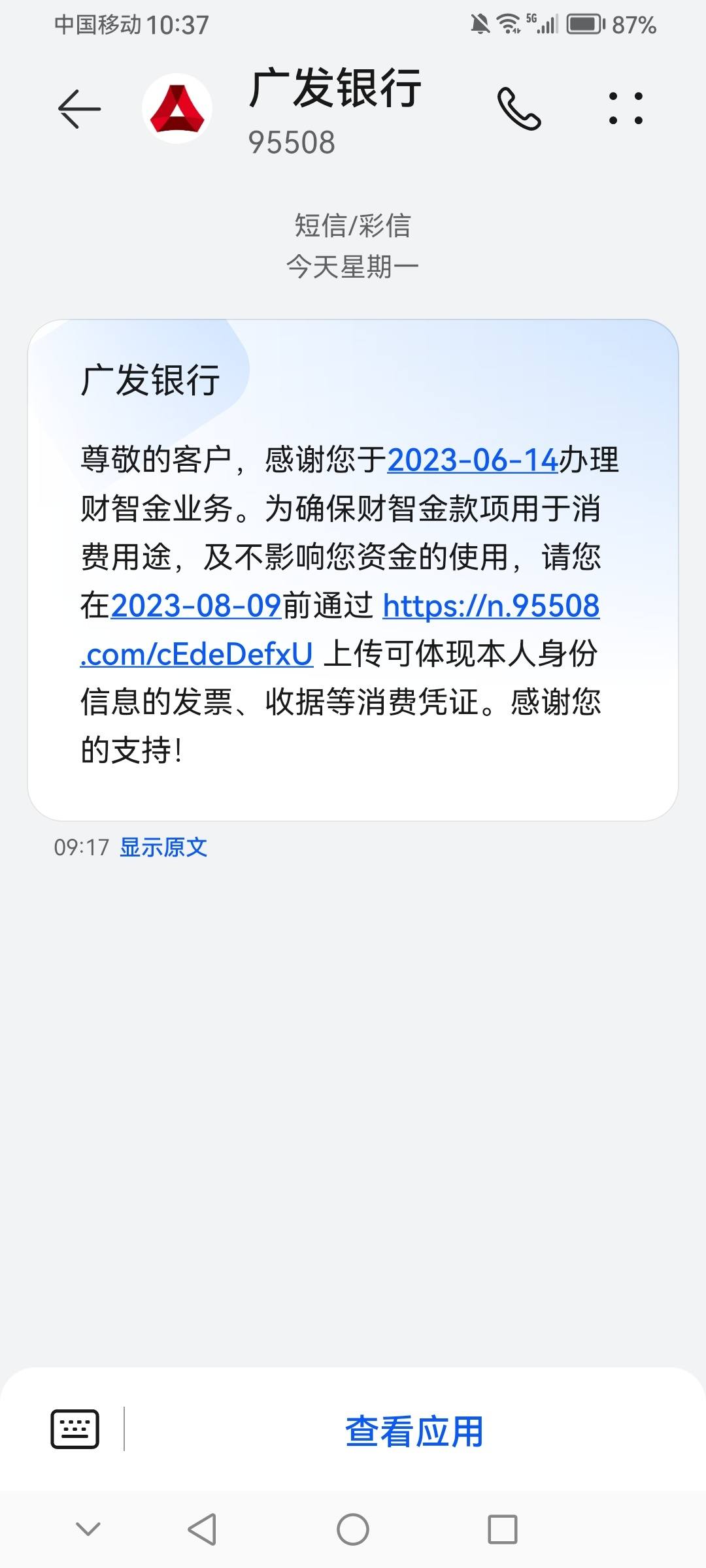
Task: Tap the linked date 2023-08-09
Action: (x=196, y=606)
